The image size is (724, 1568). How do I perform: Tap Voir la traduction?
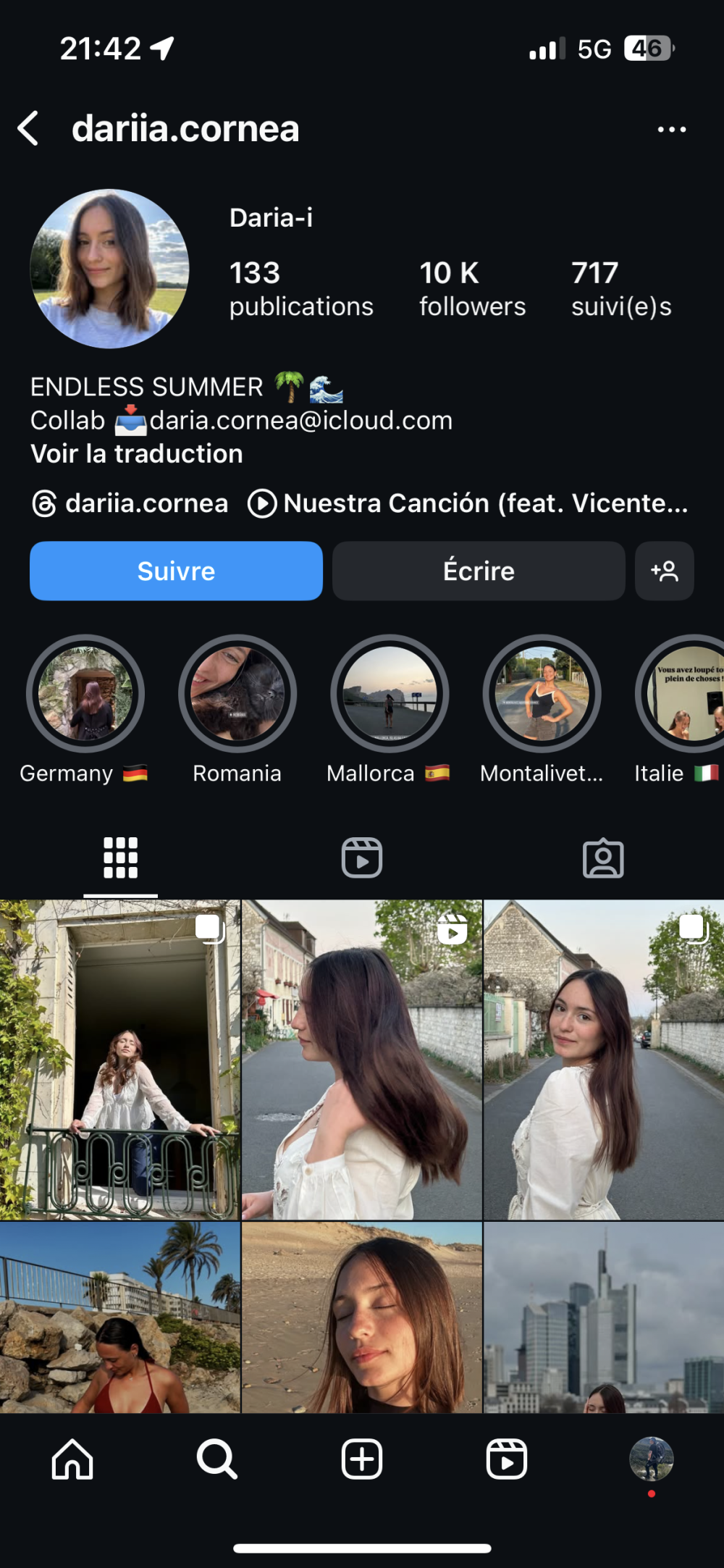point(137,454)
